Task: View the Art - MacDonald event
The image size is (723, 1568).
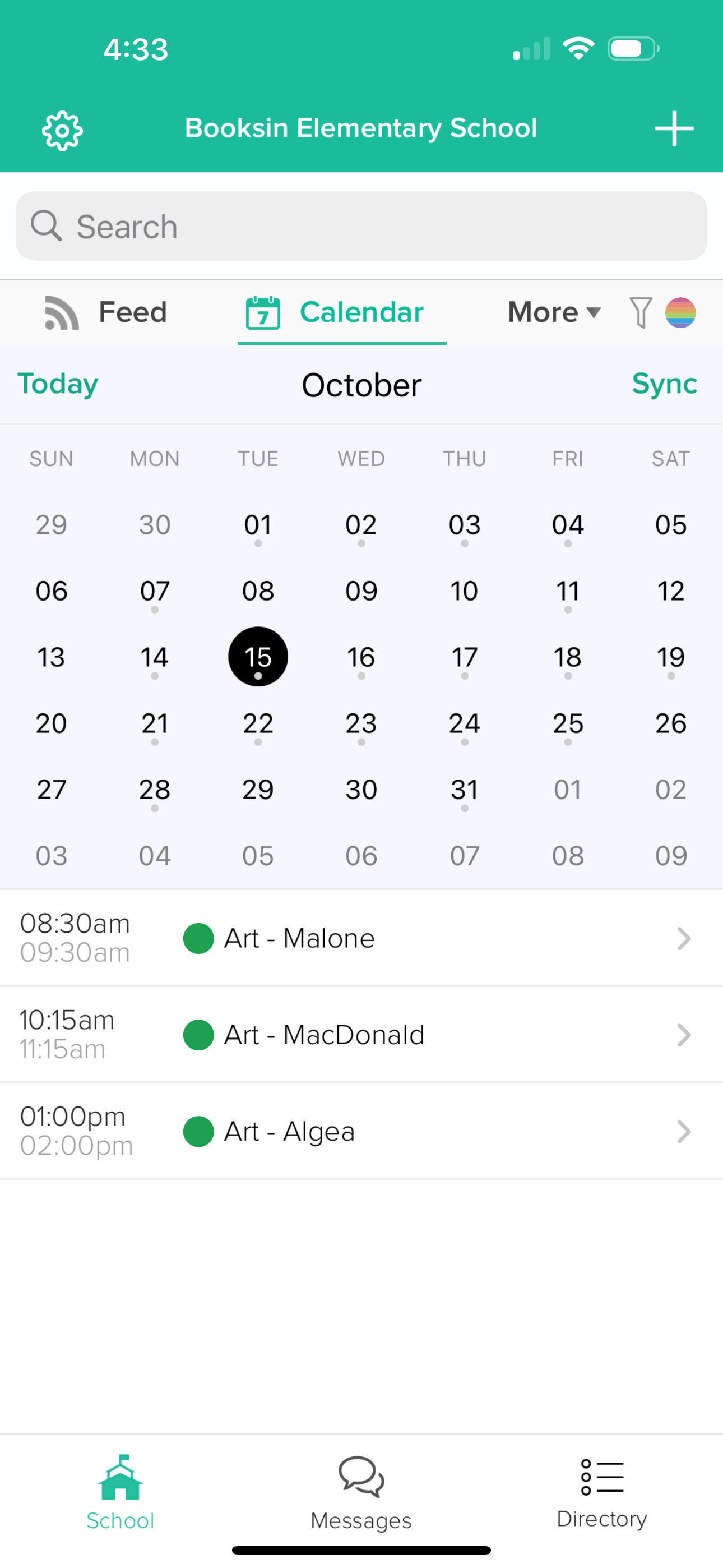Action: [x=361, y=1035]
